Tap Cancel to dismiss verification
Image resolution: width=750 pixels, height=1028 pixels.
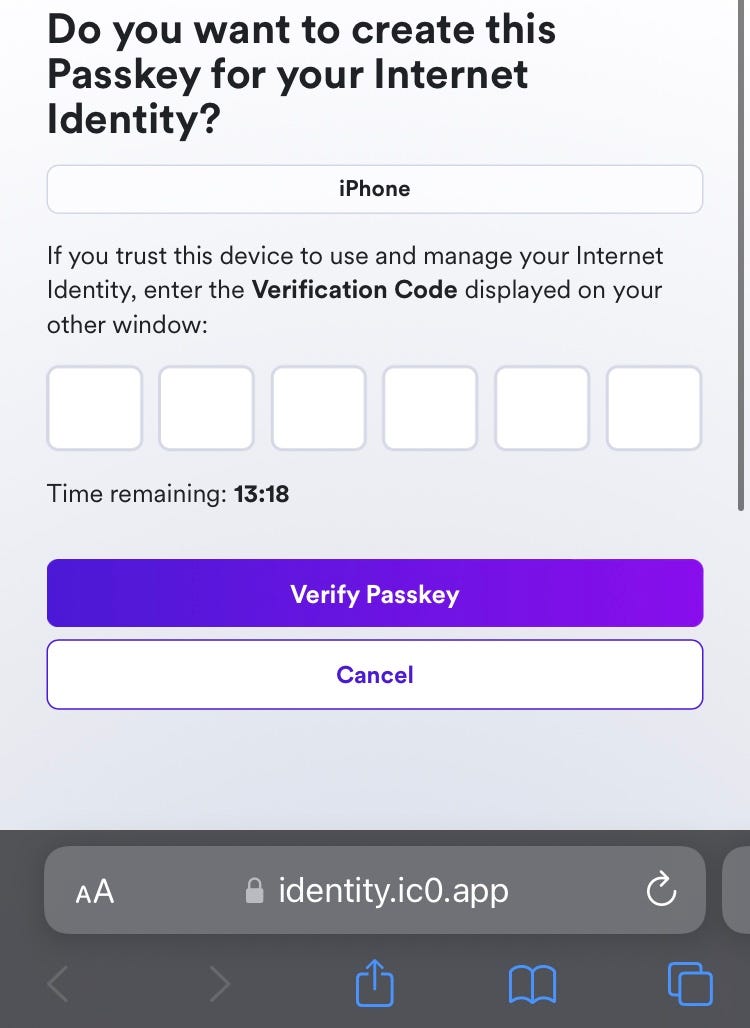[x=374, y=674]
